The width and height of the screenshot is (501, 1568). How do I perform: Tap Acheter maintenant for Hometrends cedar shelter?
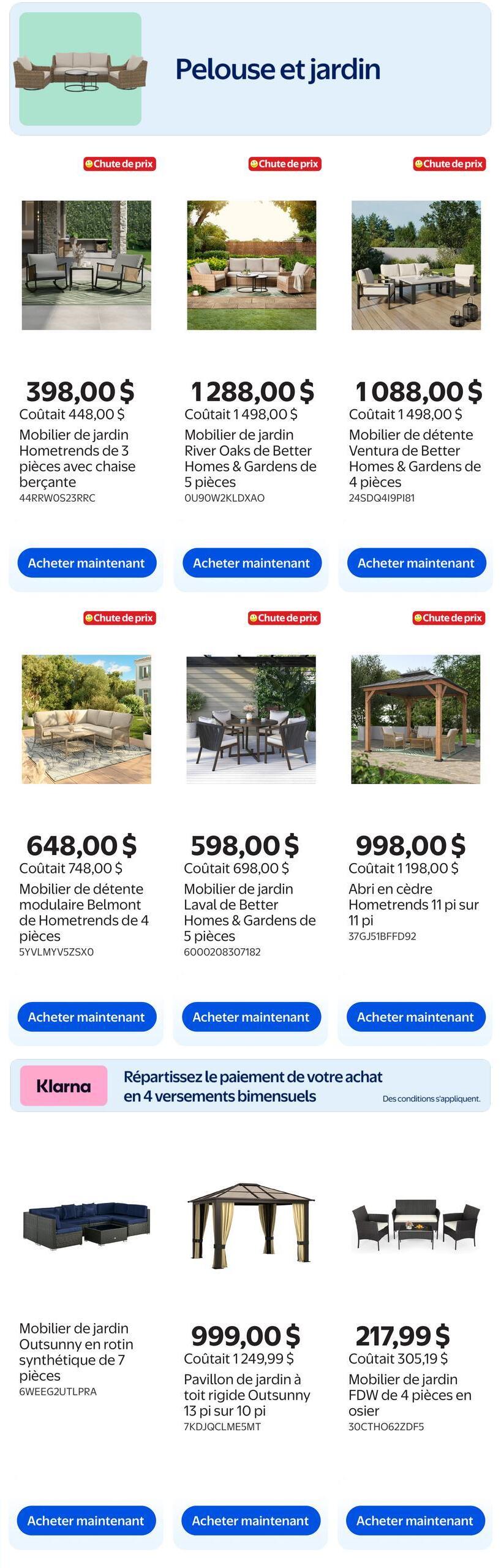(x=415, y=1017)
